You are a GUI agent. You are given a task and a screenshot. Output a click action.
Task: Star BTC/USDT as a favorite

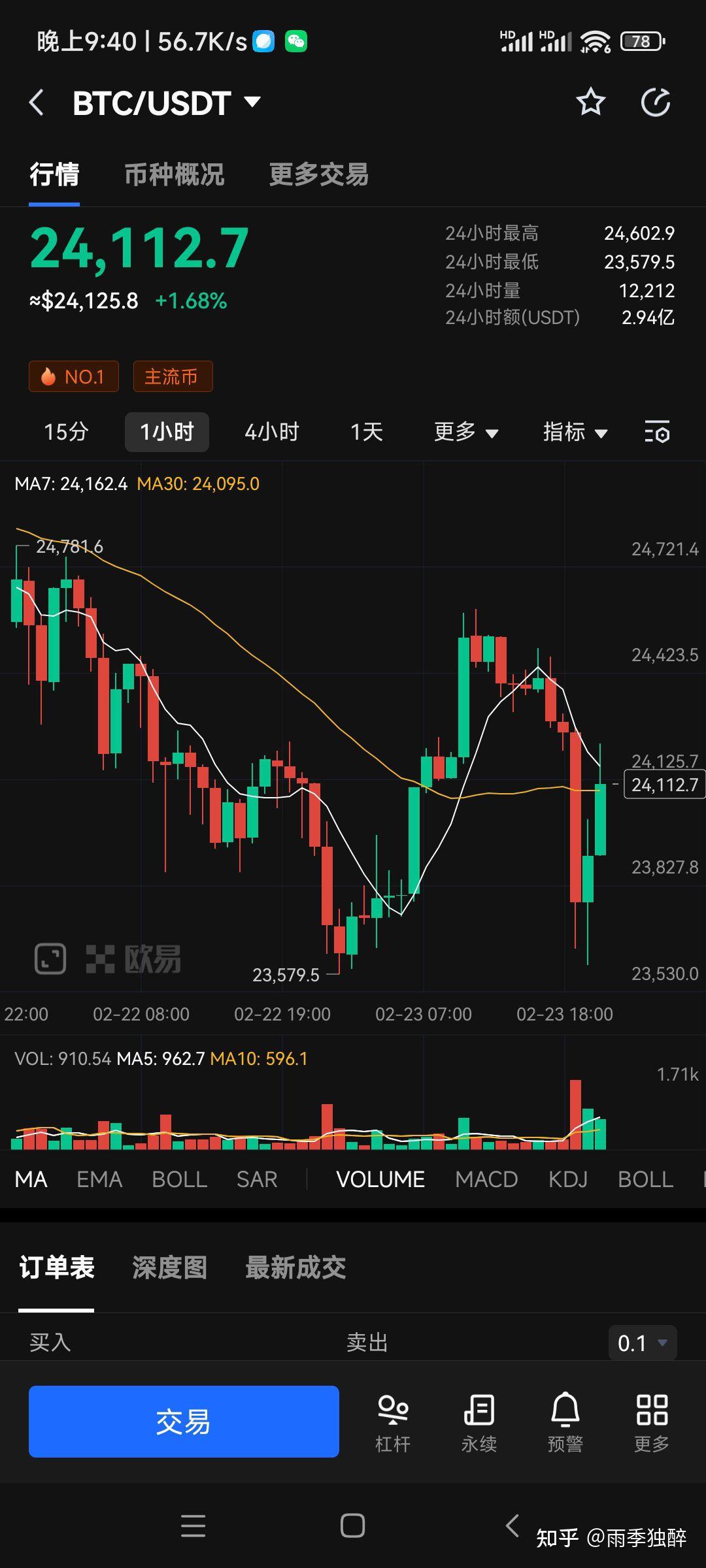[590, 102]
